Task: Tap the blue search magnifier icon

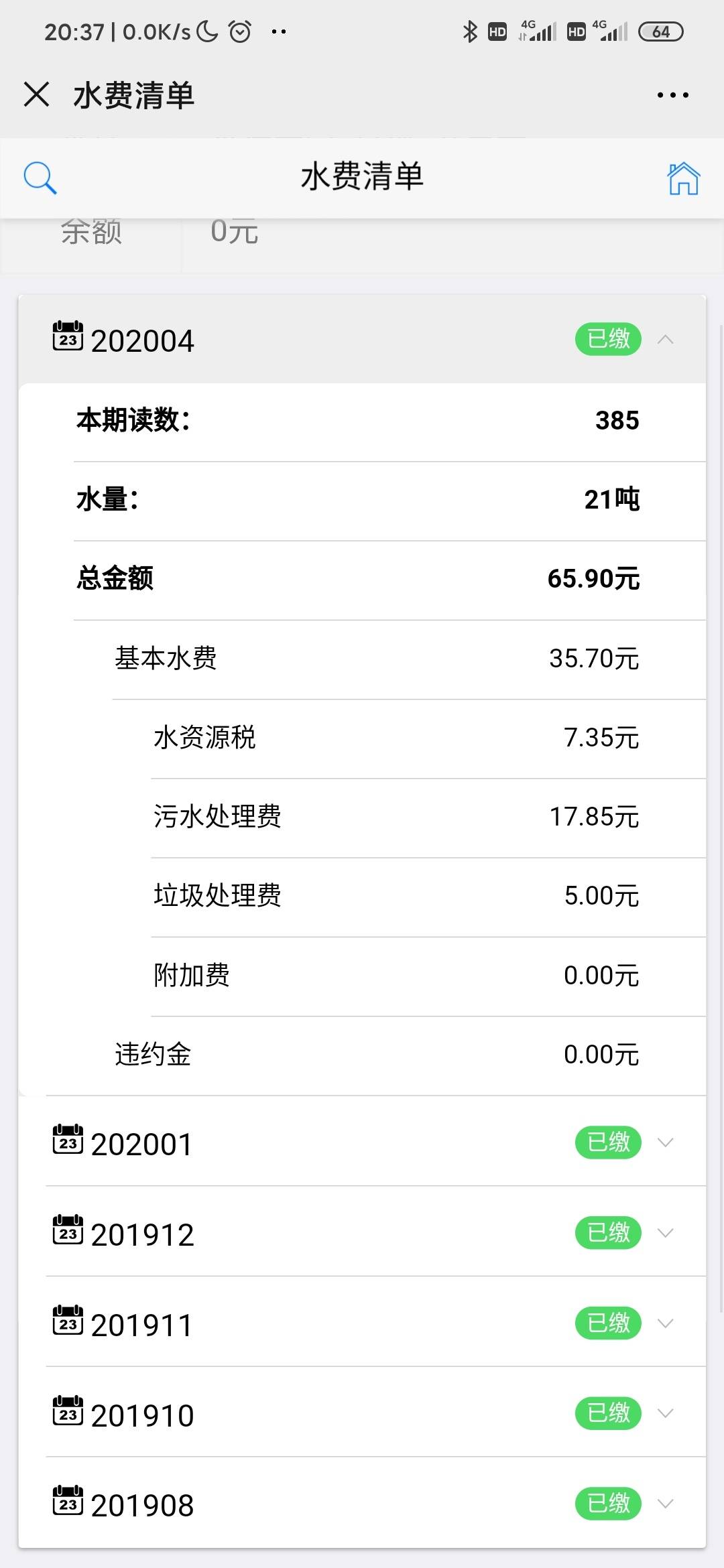Action: (x=40, y=178)
